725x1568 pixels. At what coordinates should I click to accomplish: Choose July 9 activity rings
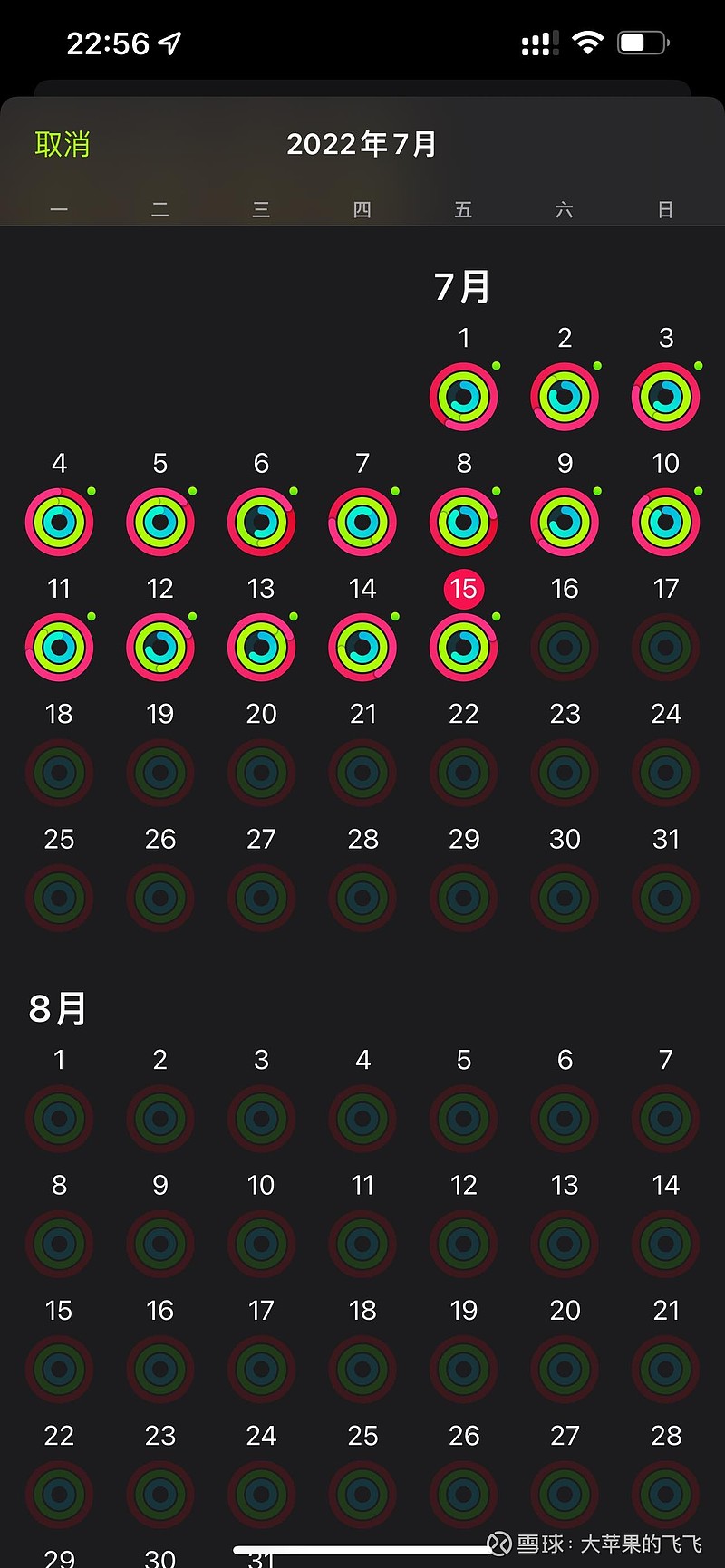[565, 522]
